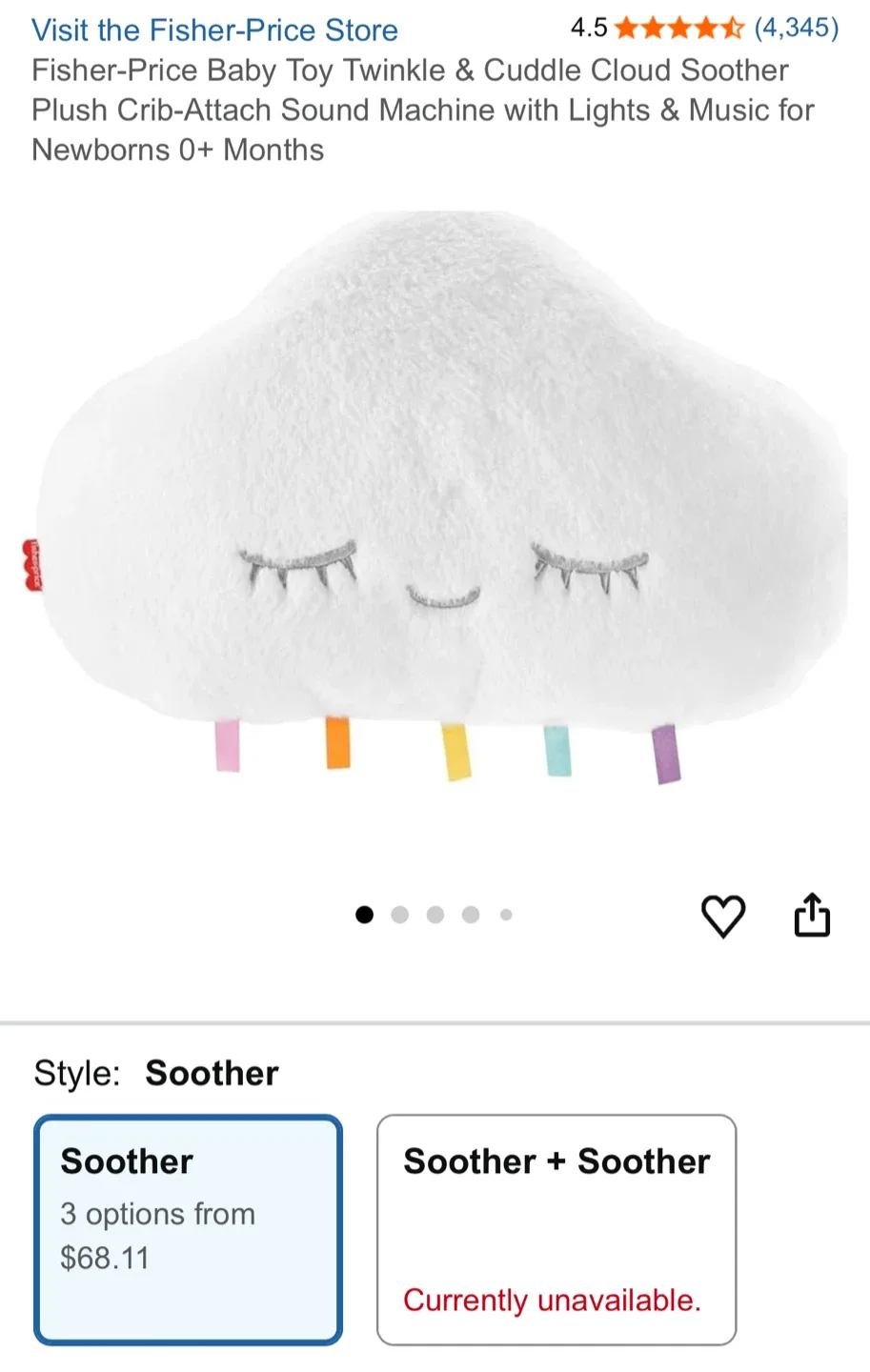Select the first carousel dot
The height and width of the screenshot is (1372, 870).
point(365,914)
